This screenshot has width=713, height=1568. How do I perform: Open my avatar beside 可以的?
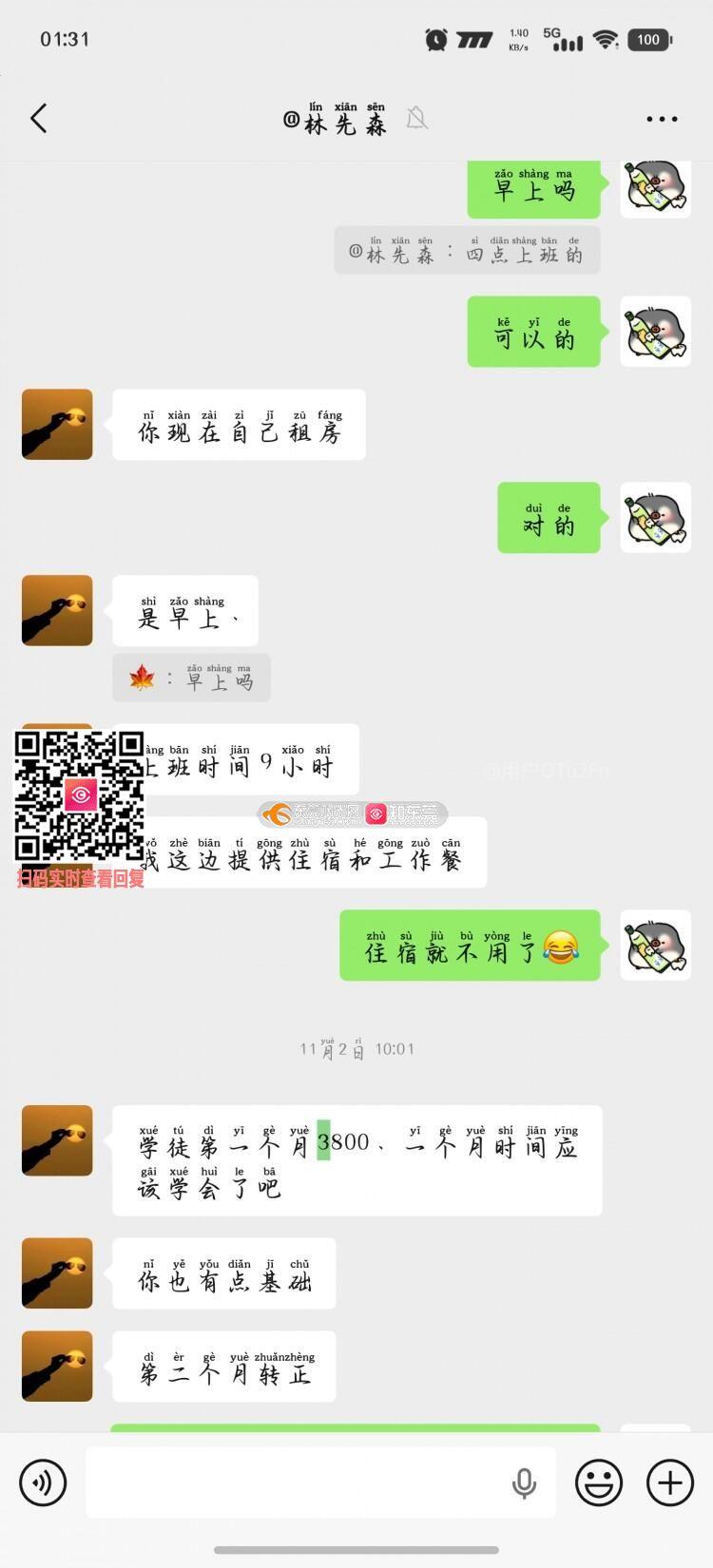tap(656, 332)
